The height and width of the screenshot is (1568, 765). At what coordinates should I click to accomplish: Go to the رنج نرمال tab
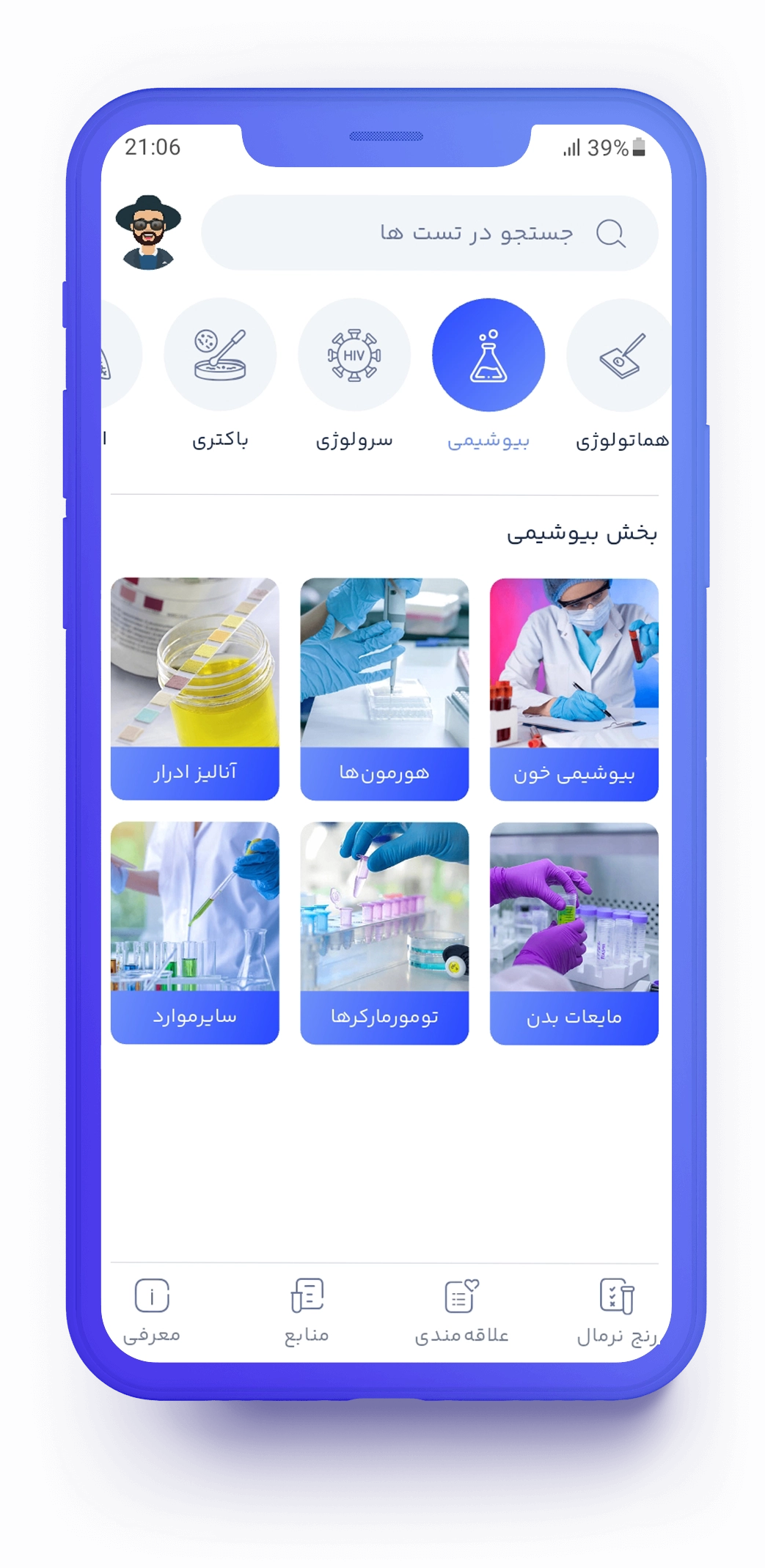tap(617, 1311)
